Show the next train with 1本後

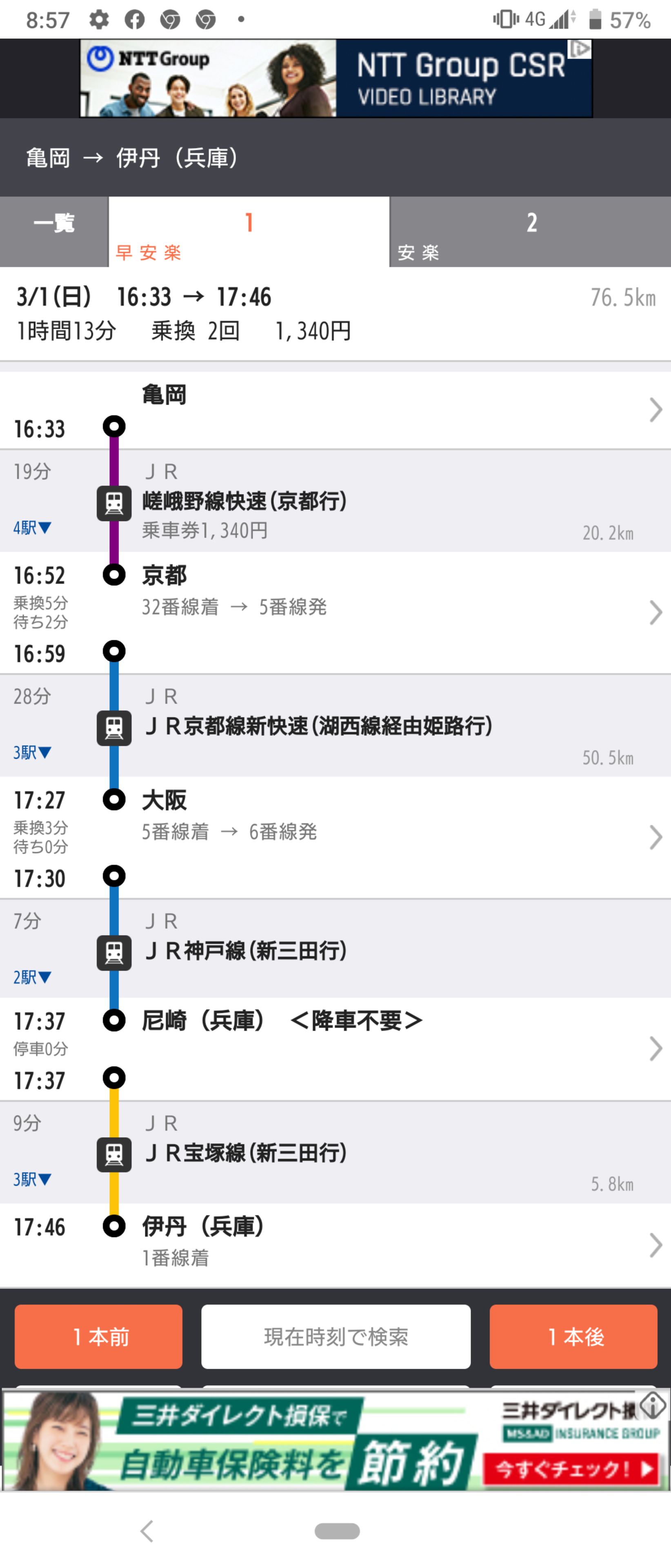pyautogui.click(x=573, y=1336)
